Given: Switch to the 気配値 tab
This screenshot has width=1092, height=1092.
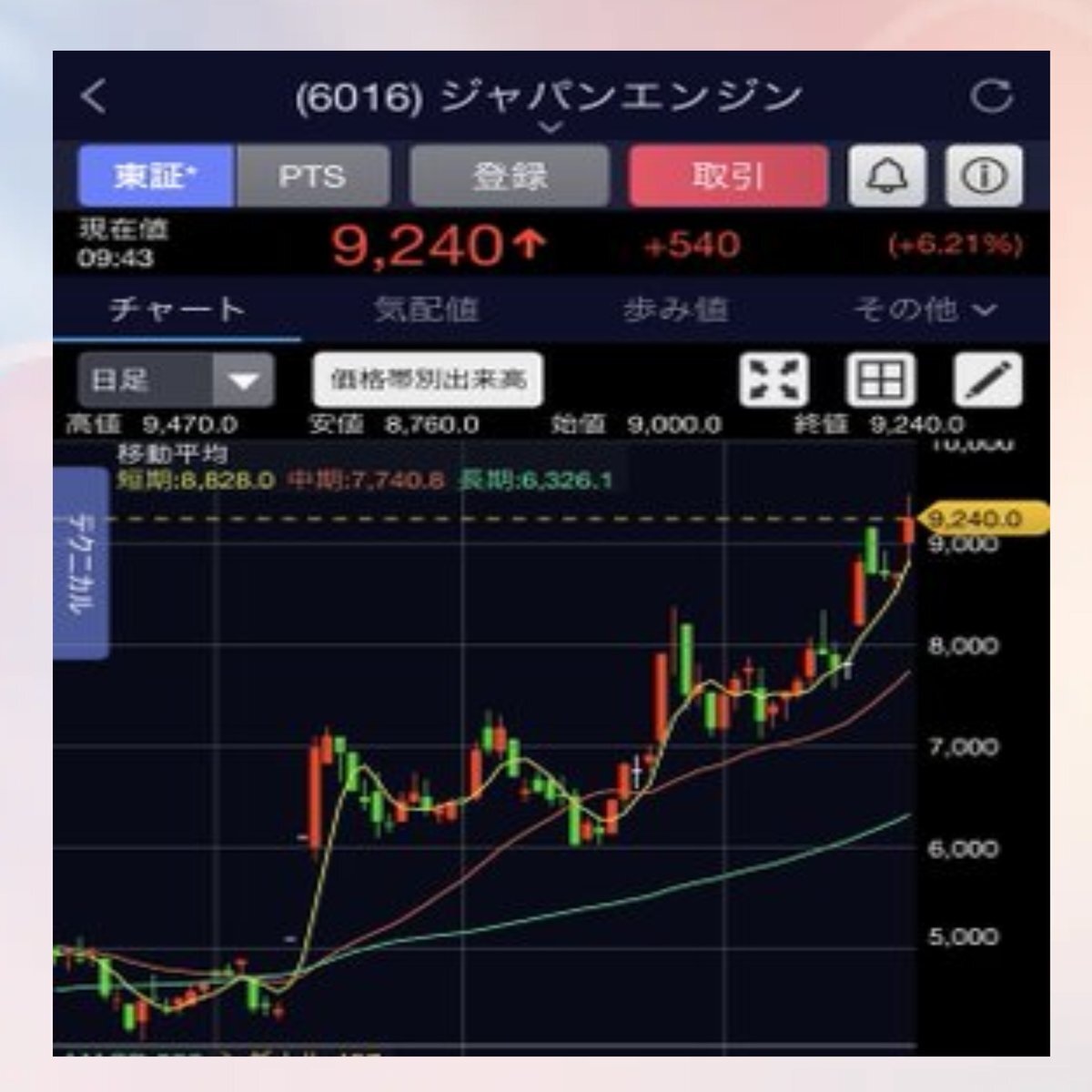Looking at the screenshot, I should click(426, 310).
